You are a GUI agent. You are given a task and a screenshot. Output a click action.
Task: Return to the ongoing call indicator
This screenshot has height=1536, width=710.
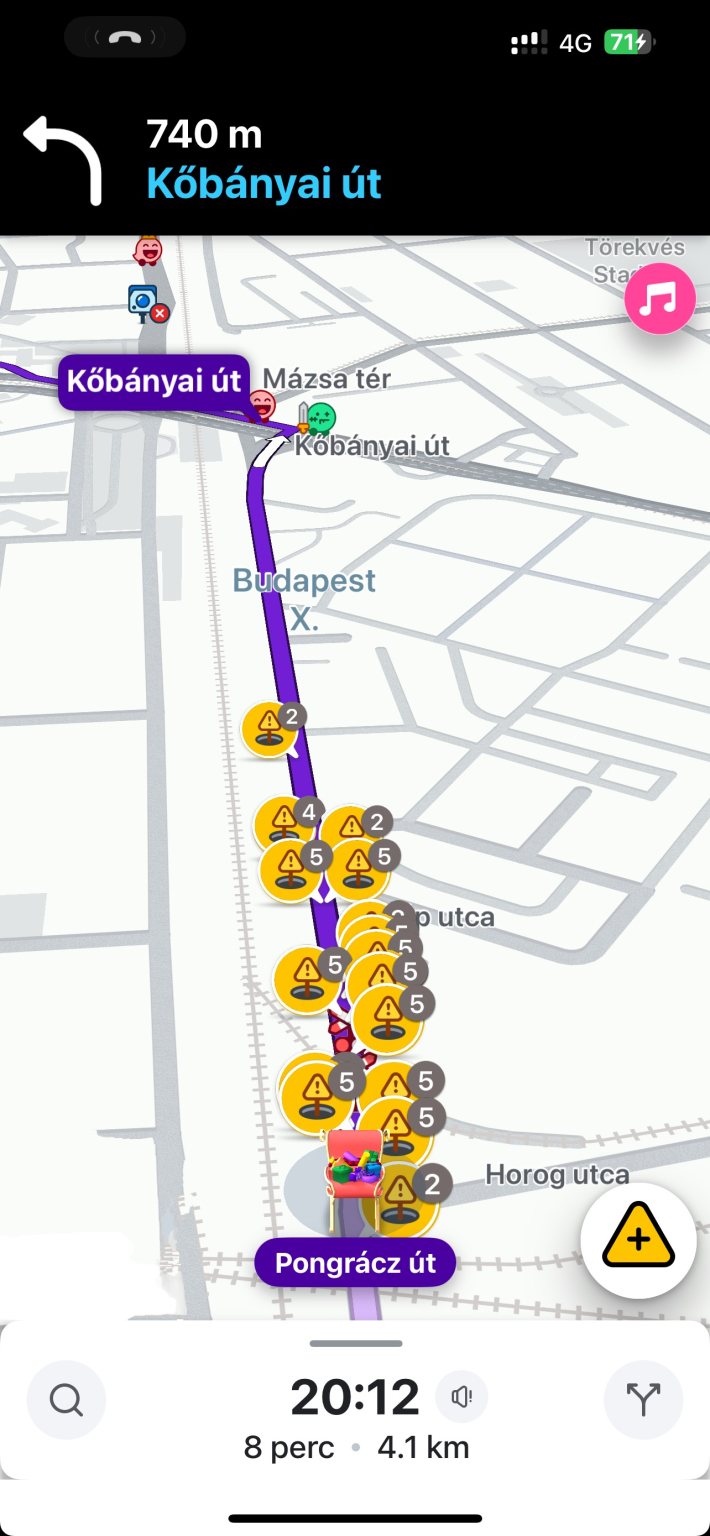[x=125, y=38]
